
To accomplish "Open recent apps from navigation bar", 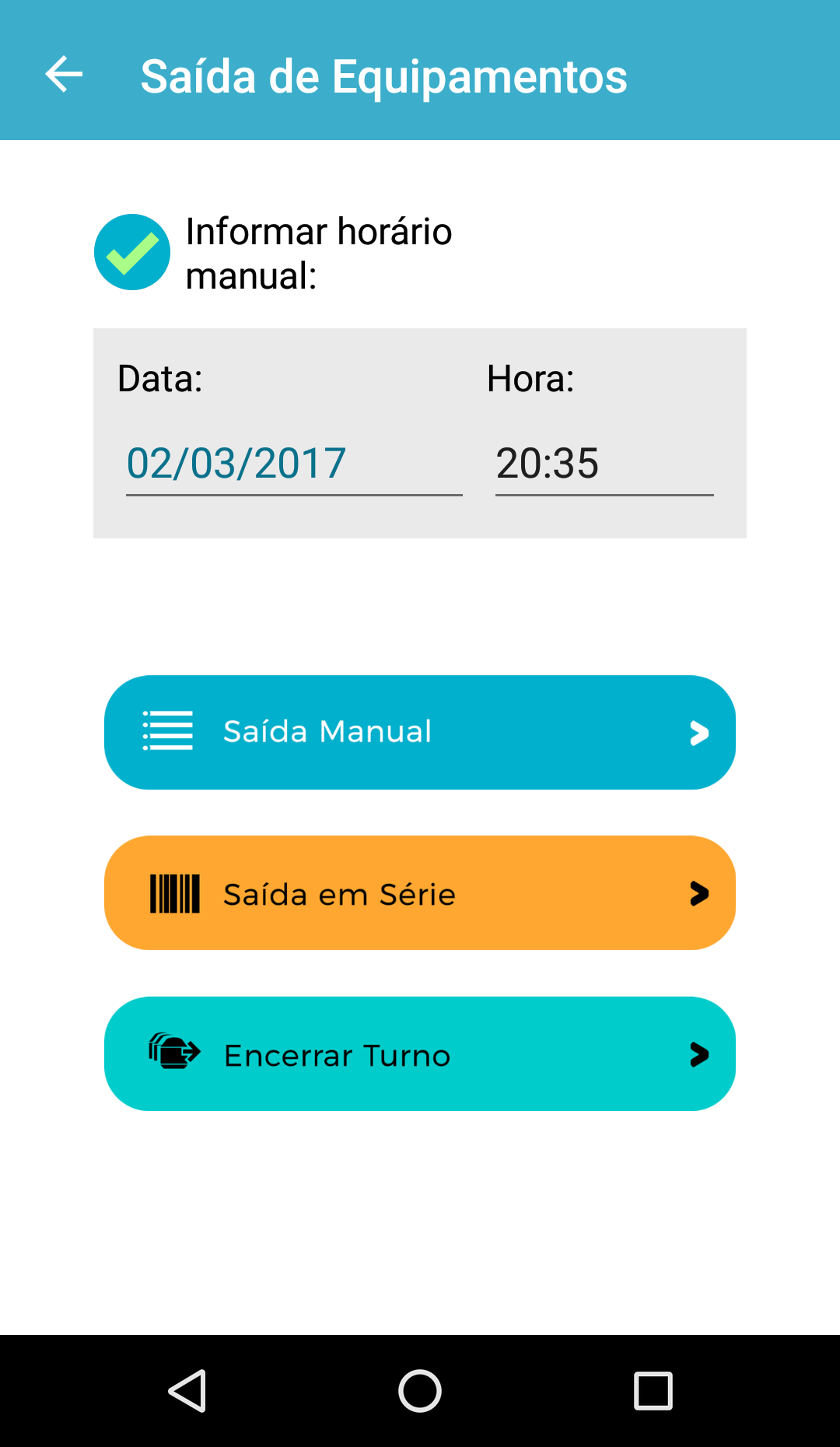I will [653, 1391].
